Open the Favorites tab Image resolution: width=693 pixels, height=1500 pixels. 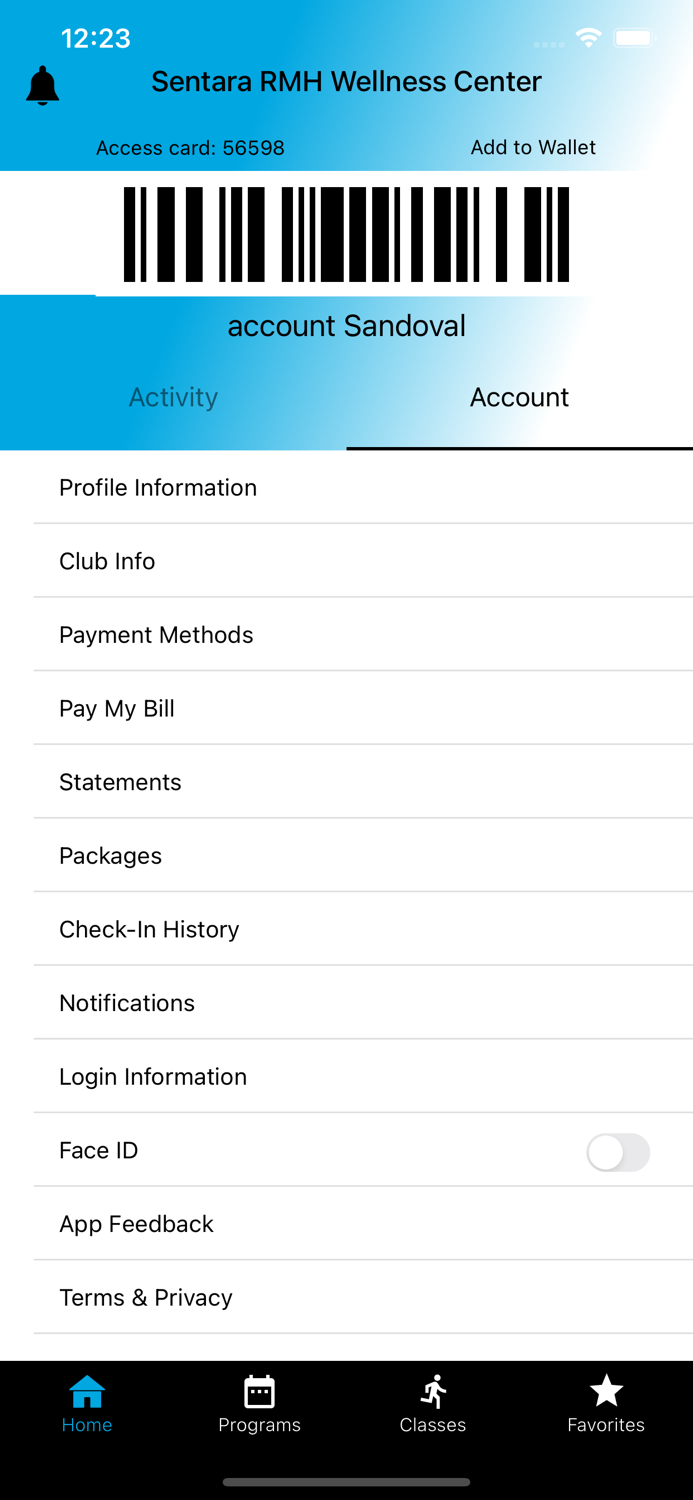[x=606, y=1404]
